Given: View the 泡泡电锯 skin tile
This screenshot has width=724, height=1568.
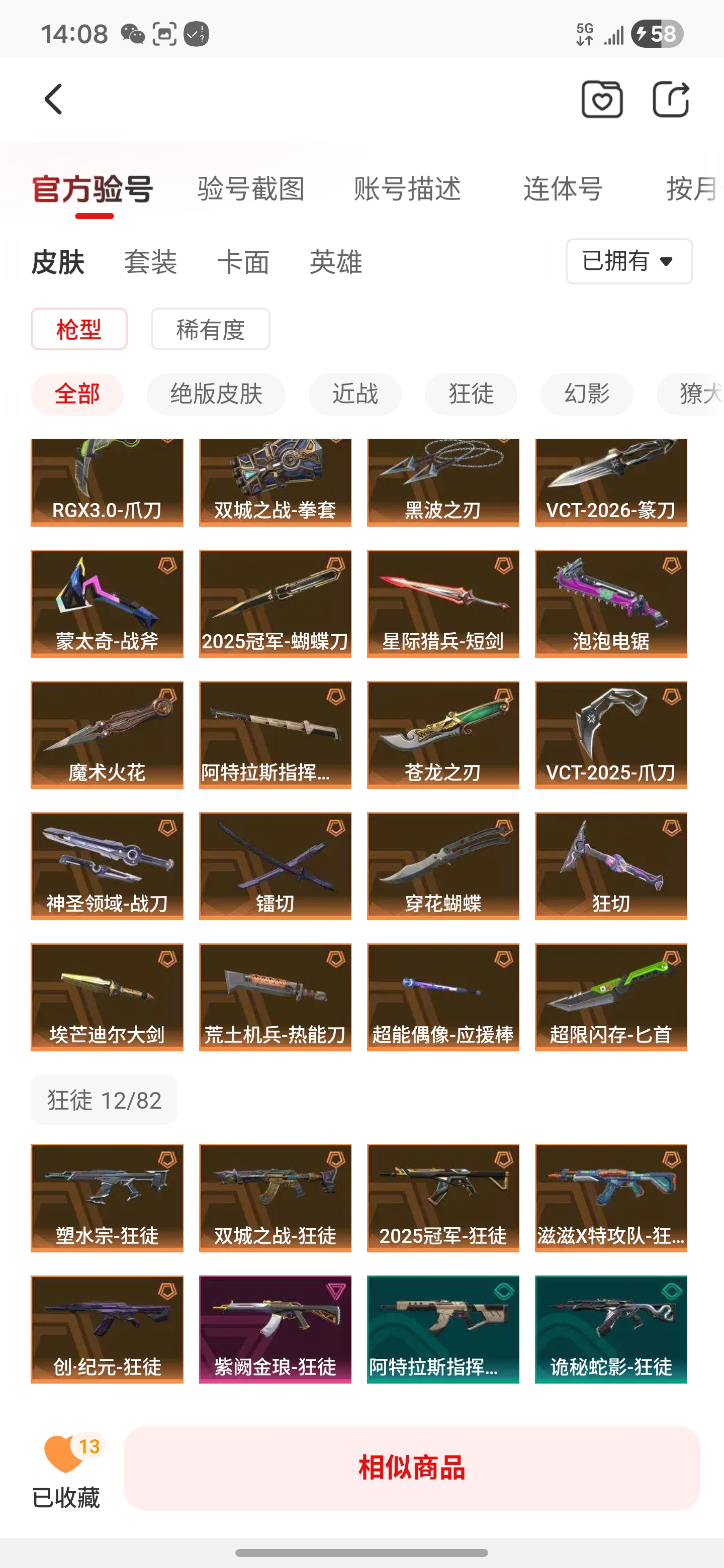Looking at the screenshot, I should tap(611, 604).
